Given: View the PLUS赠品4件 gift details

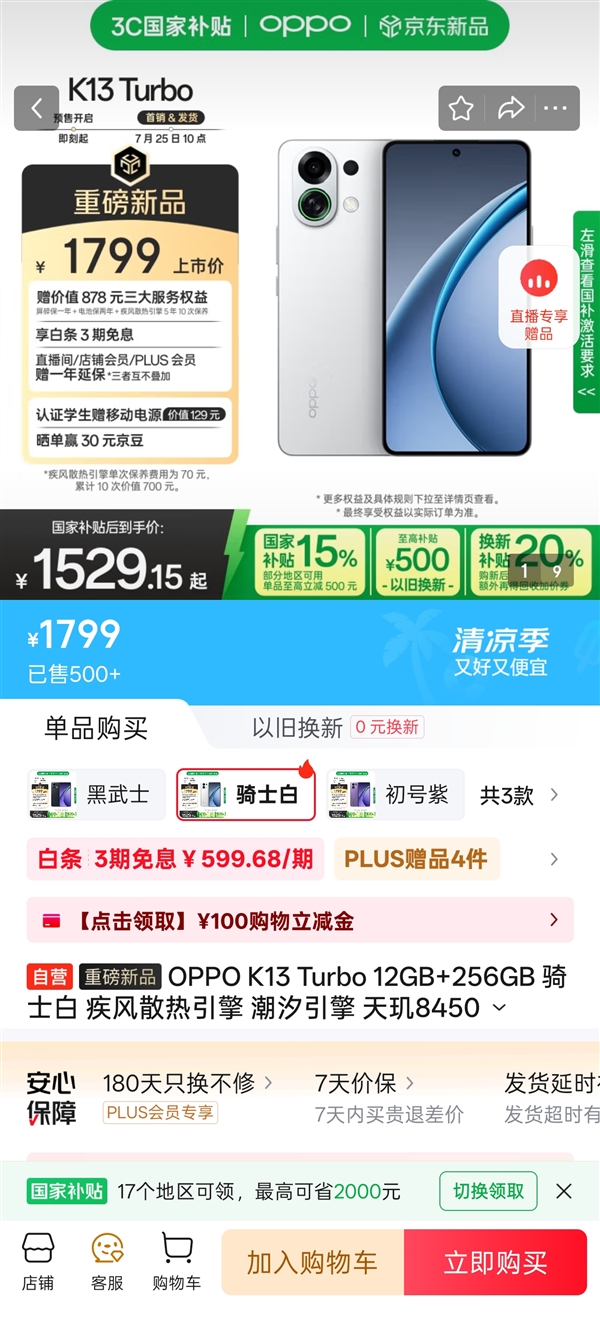Looking at the screenshot, I should tap(416, 859).
